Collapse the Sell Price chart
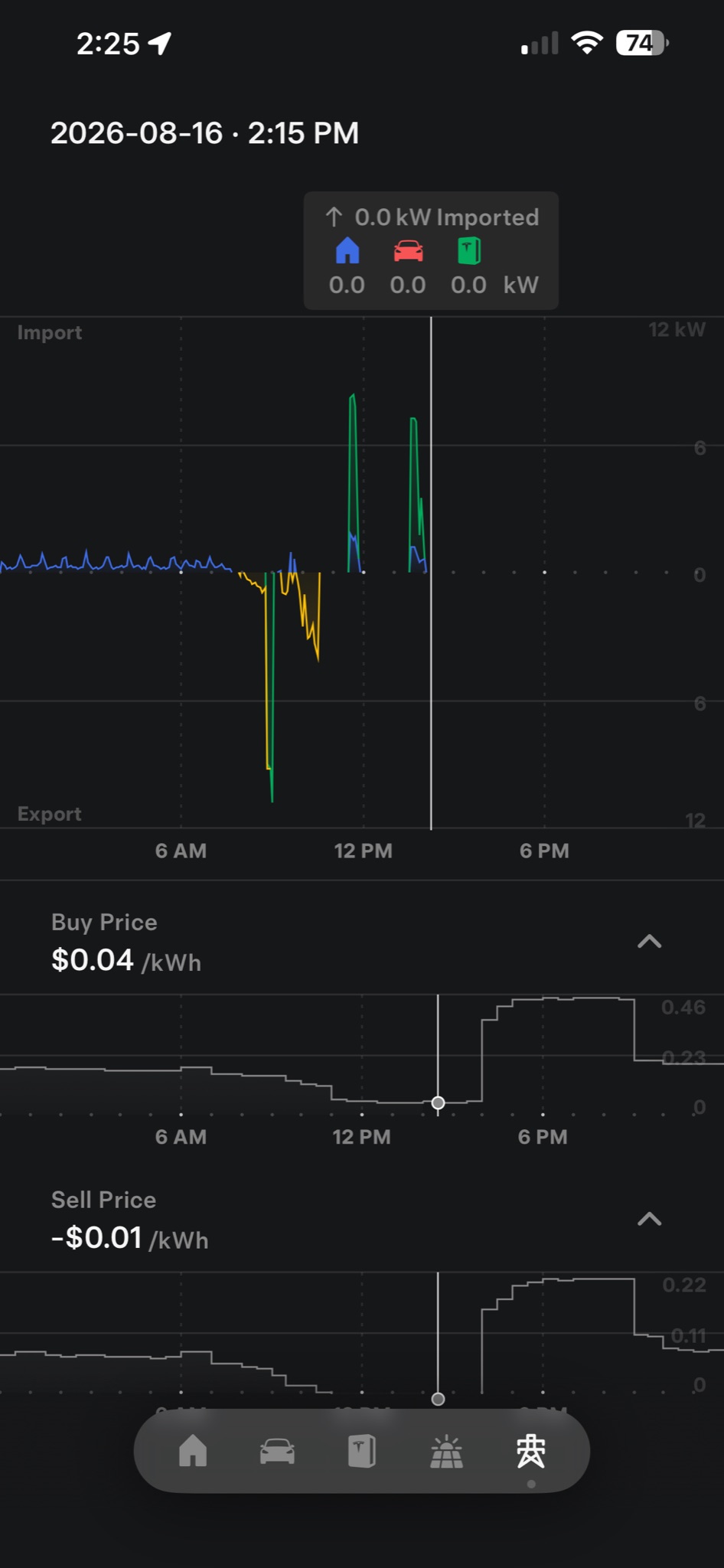This screenshot has height=1568, width=724. point(650,1218)
